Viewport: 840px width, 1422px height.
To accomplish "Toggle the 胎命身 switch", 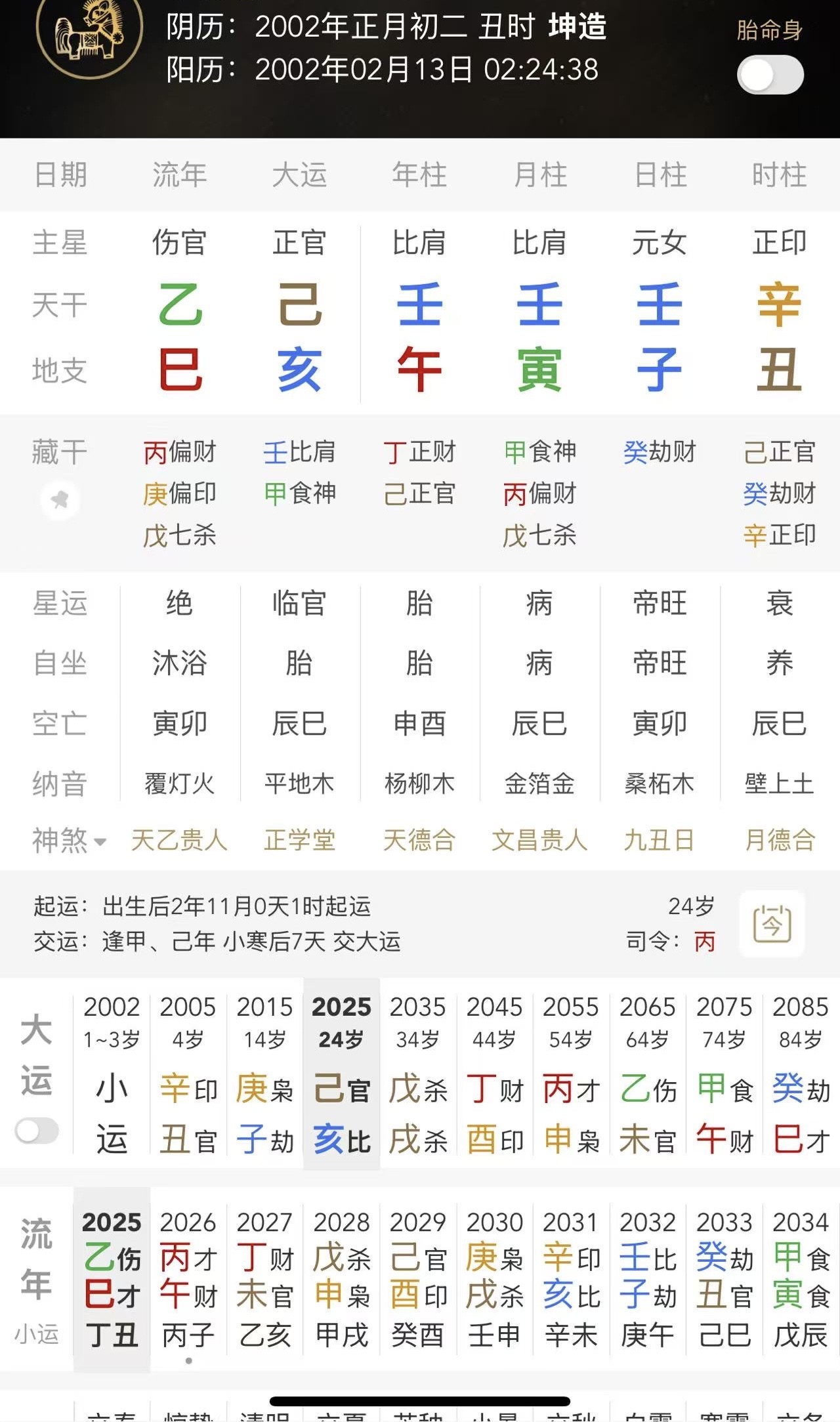I will coord(770,75).
